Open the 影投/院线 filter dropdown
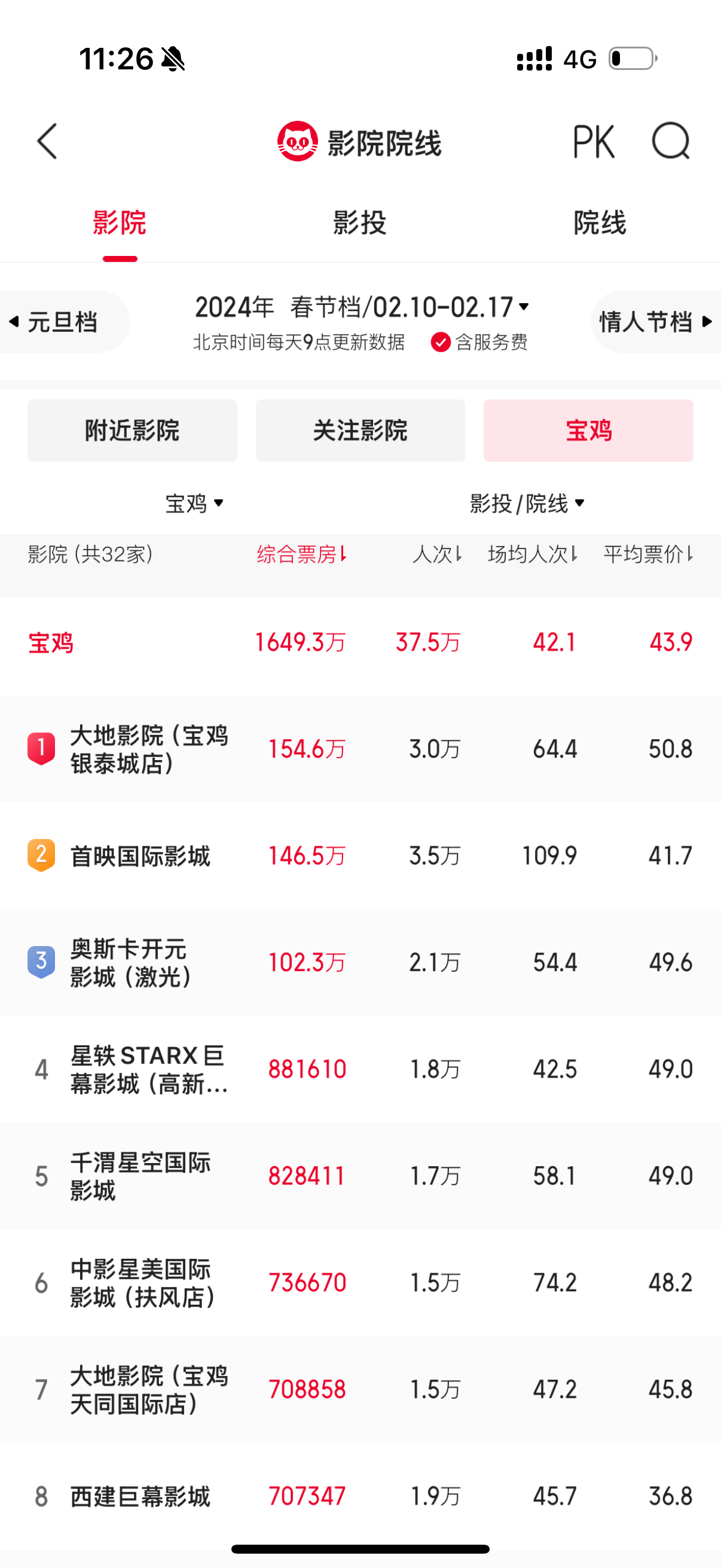721x1568 pixels. pos(527,504)
